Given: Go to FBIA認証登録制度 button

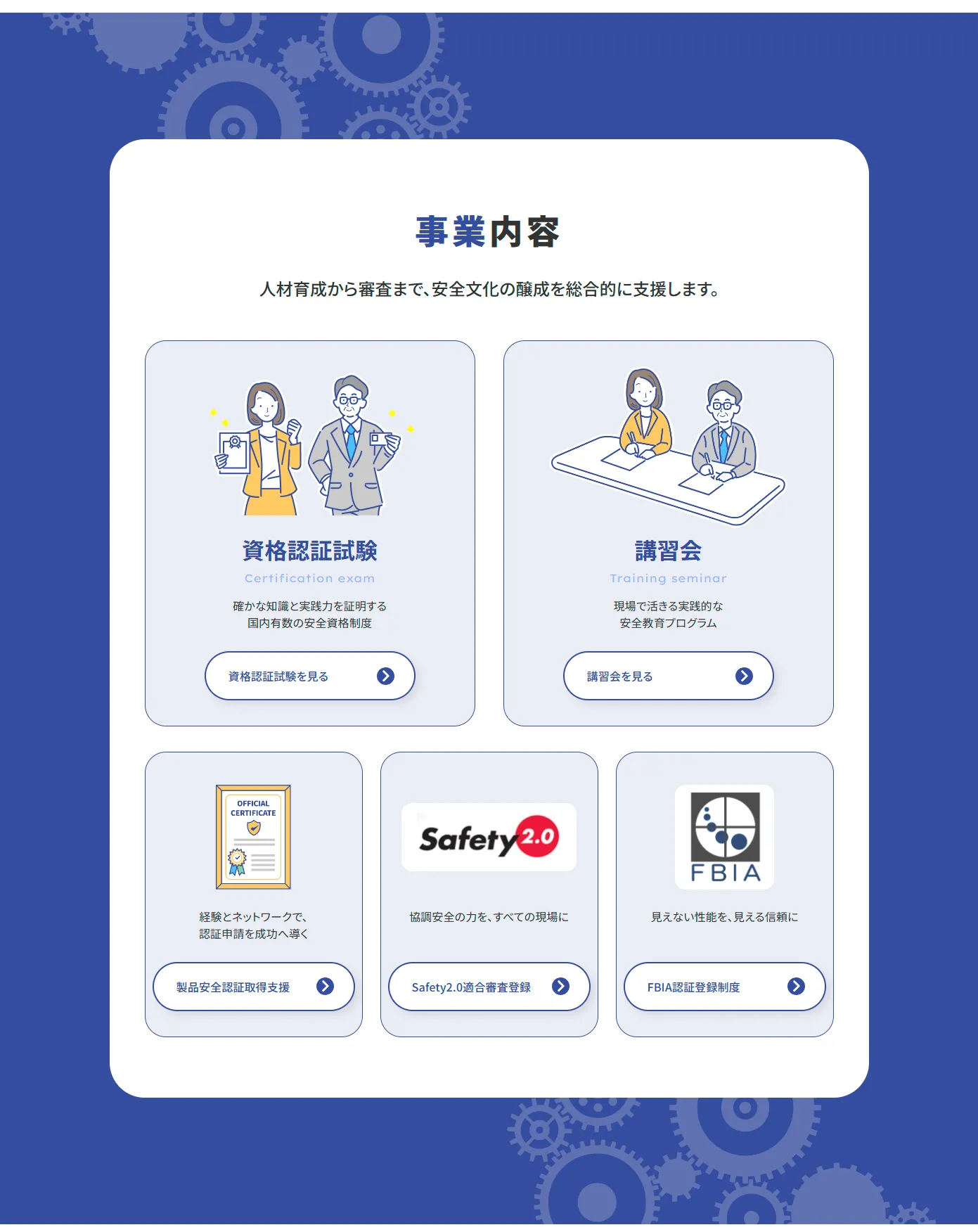Looking at the screenshot, I should click(x=724, y=987).
